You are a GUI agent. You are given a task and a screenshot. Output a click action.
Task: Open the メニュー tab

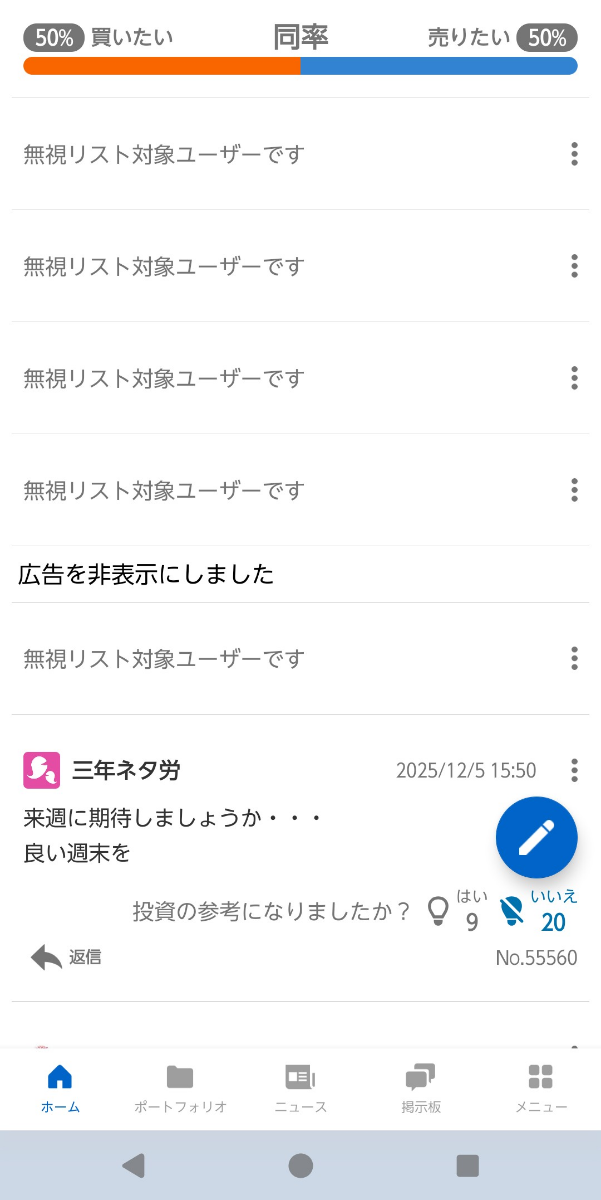click(x=541, y=1087)
